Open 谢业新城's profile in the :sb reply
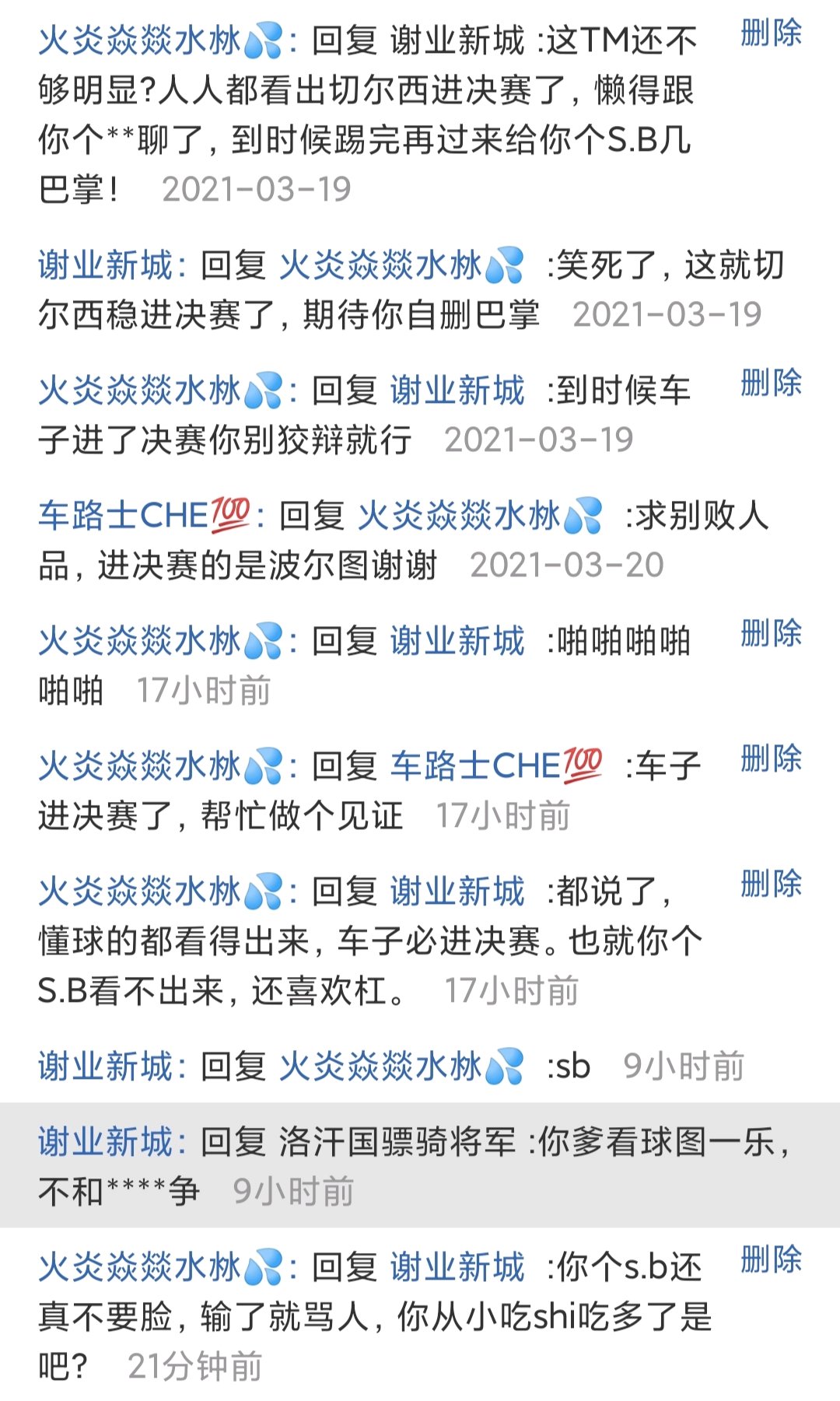The width and height of the screenshot is (840, 1401). [x=106, y=1066]
